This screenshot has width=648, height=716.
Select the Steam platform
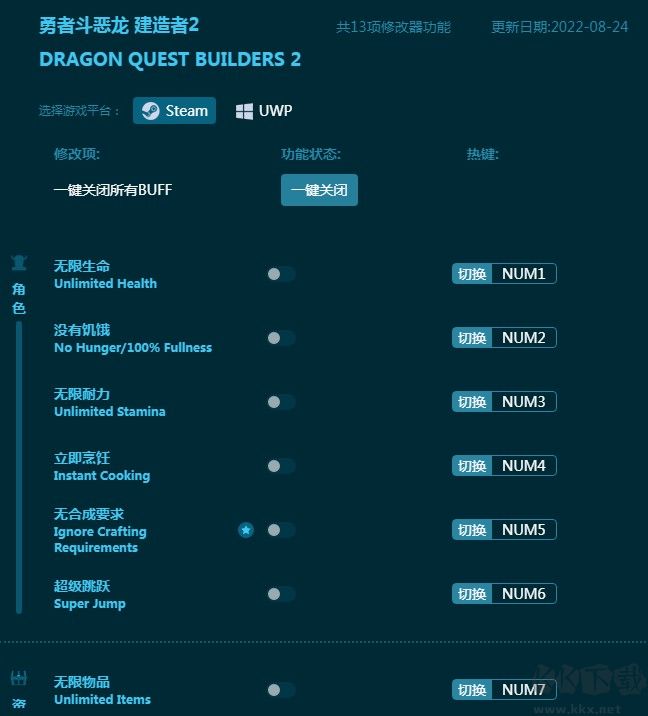click(174, 111)
